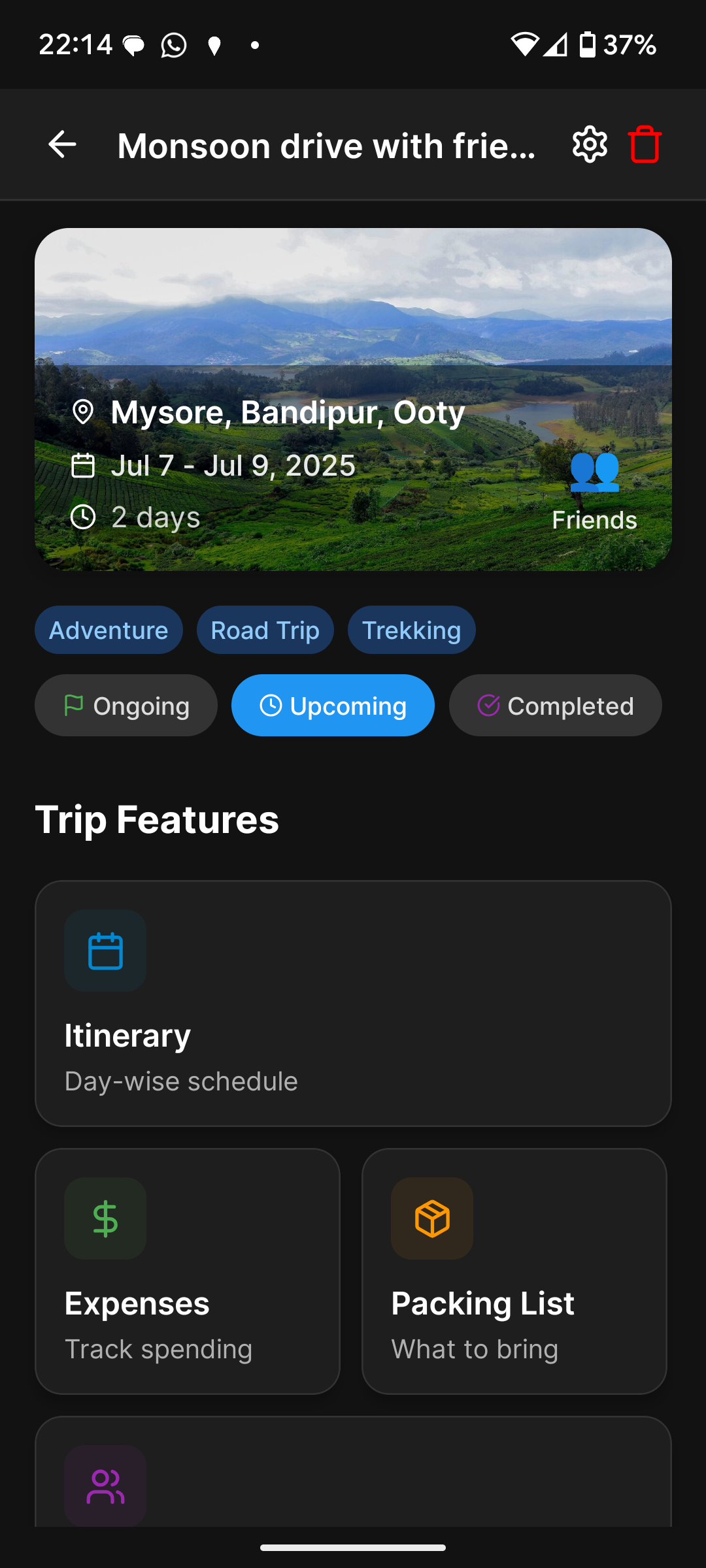This screenshot has height=1568, width=706.
Task: Open the Itinerary day-wise schedule
Action: [x=353, y=1004]
